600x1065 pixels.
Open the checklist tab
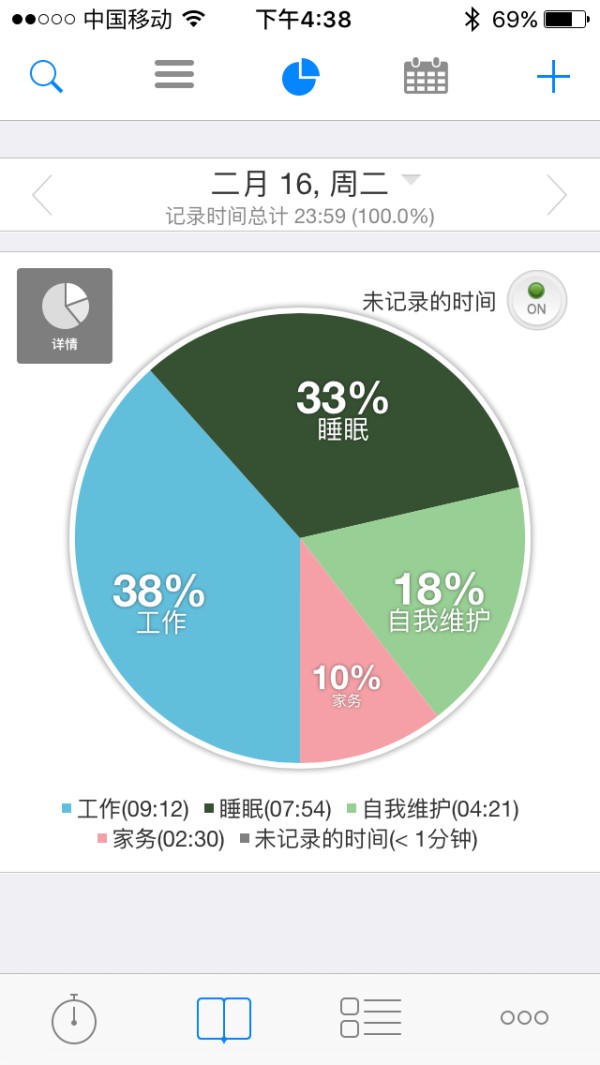371,1017
